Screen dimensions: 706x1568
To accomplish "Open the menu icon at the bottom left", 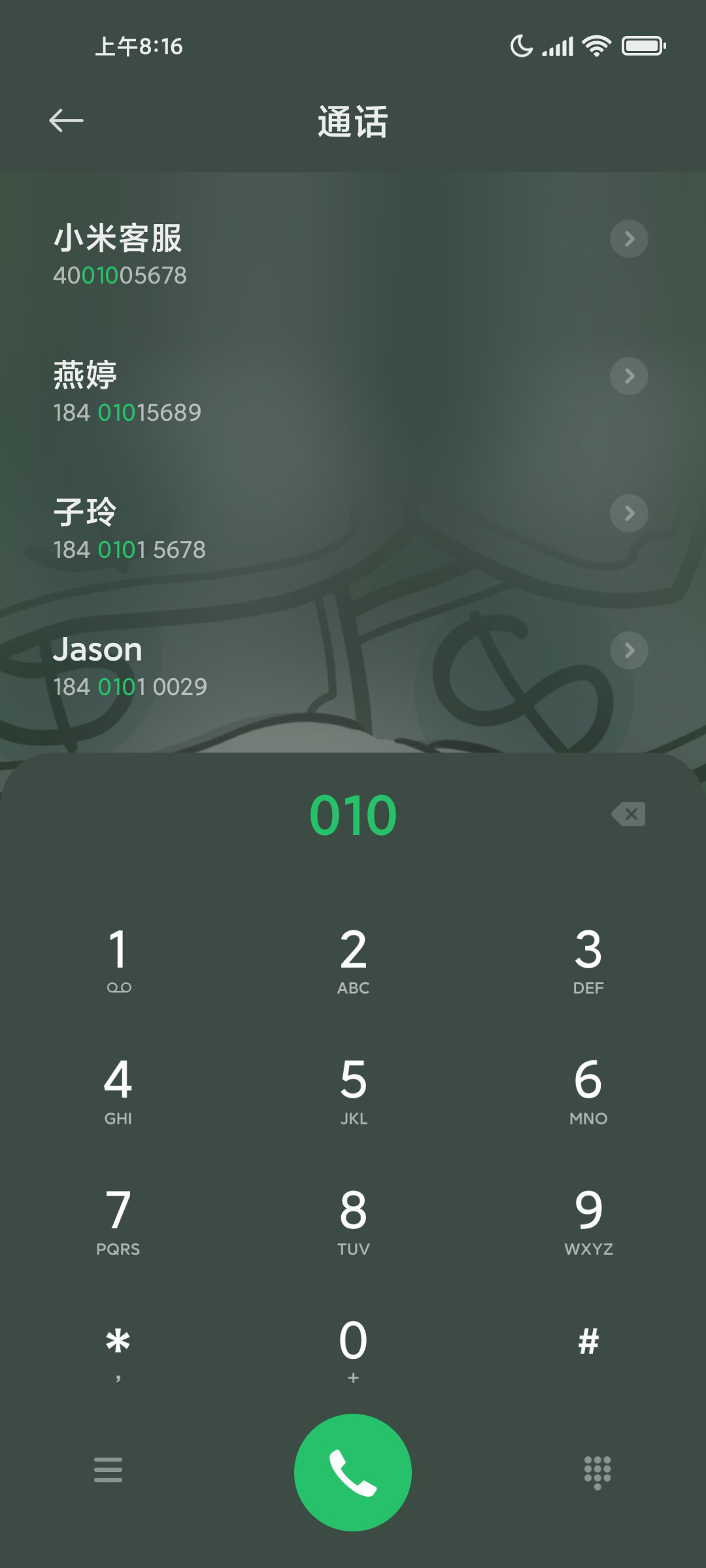I will 109,1470.
